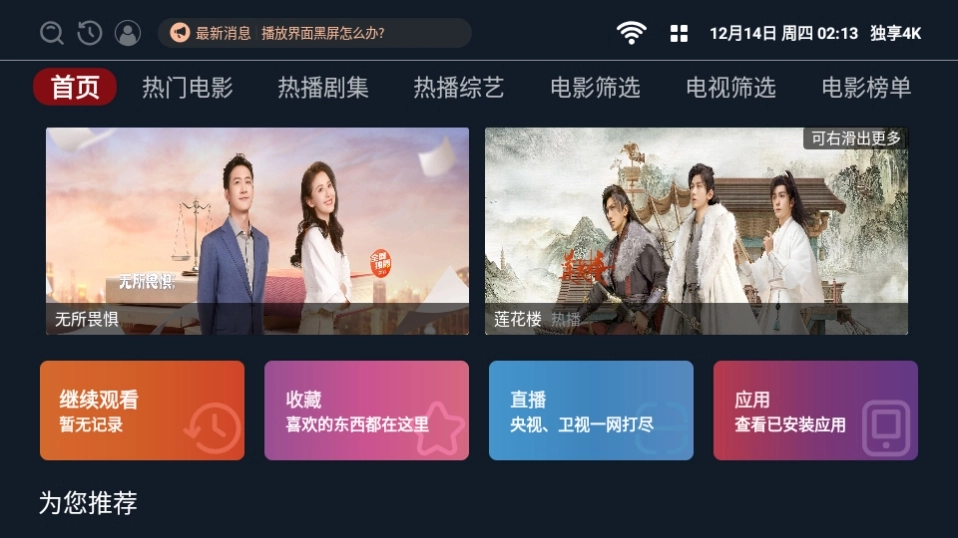
Task: Select the 首页 tab
Action: pos(75,88)
